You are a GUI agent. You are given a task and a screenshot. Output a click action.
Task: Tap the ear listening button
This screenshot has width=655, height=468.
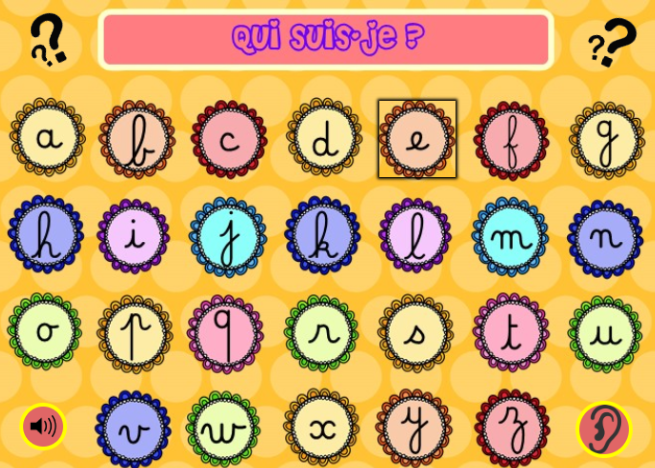[604, 429]
